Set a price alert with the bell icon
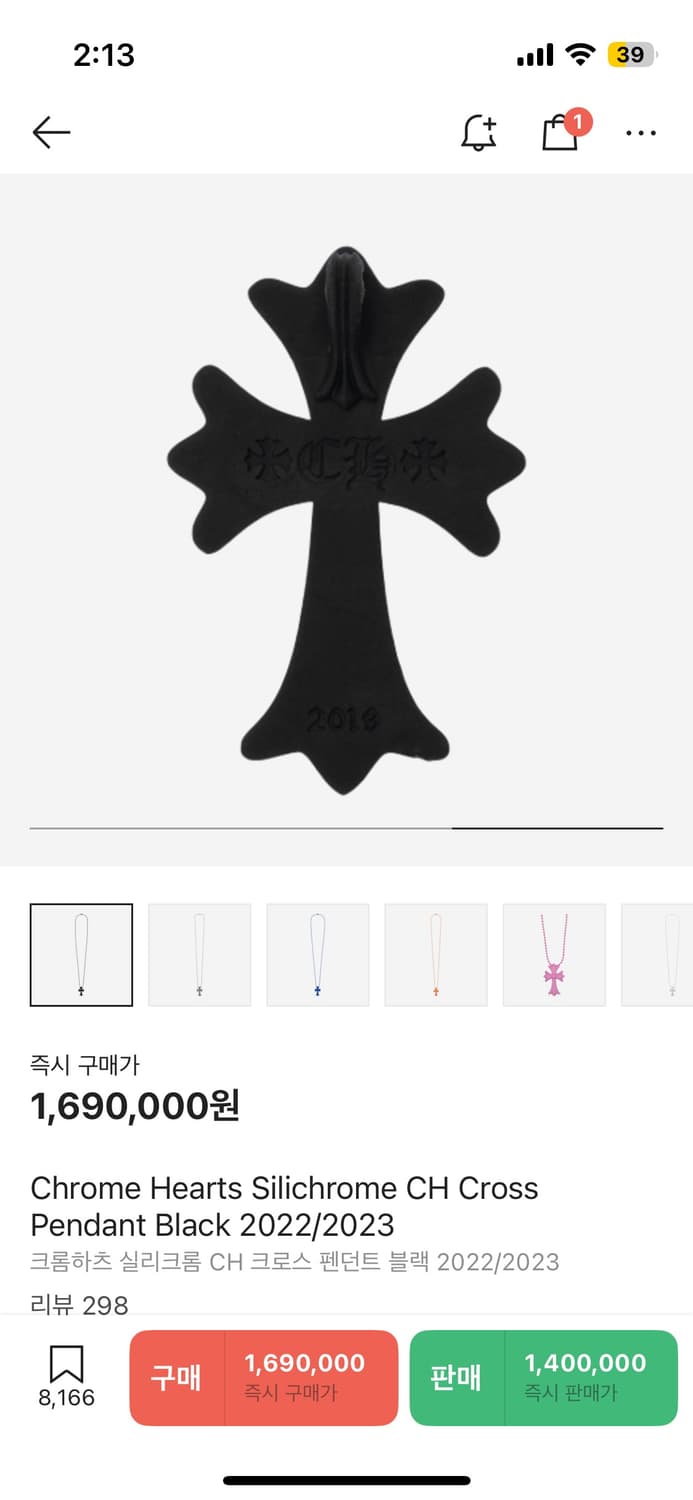 (x=478, y=132)
